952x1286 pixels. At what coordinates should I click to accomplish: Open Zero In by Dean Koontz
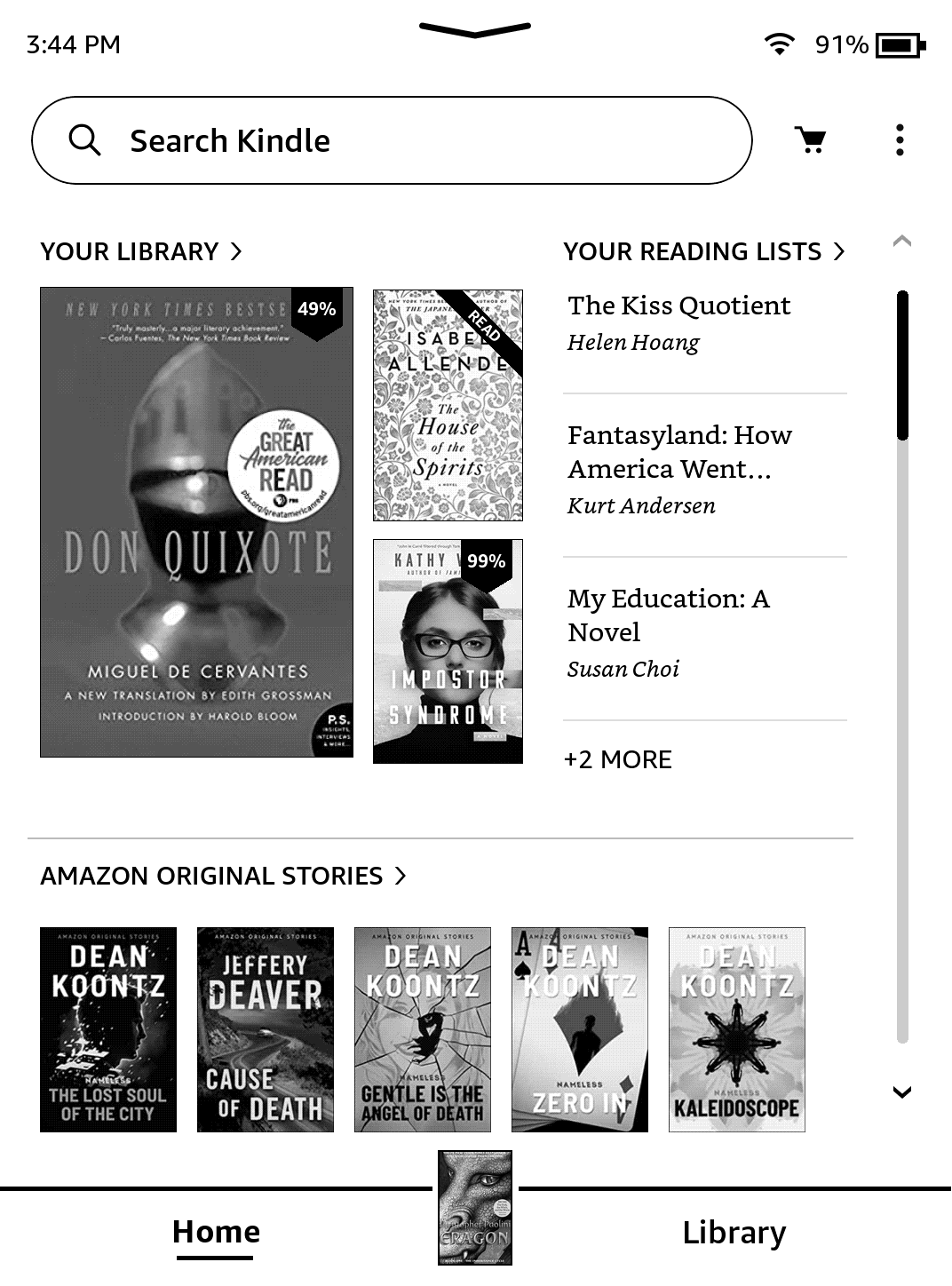point(580,1029)
